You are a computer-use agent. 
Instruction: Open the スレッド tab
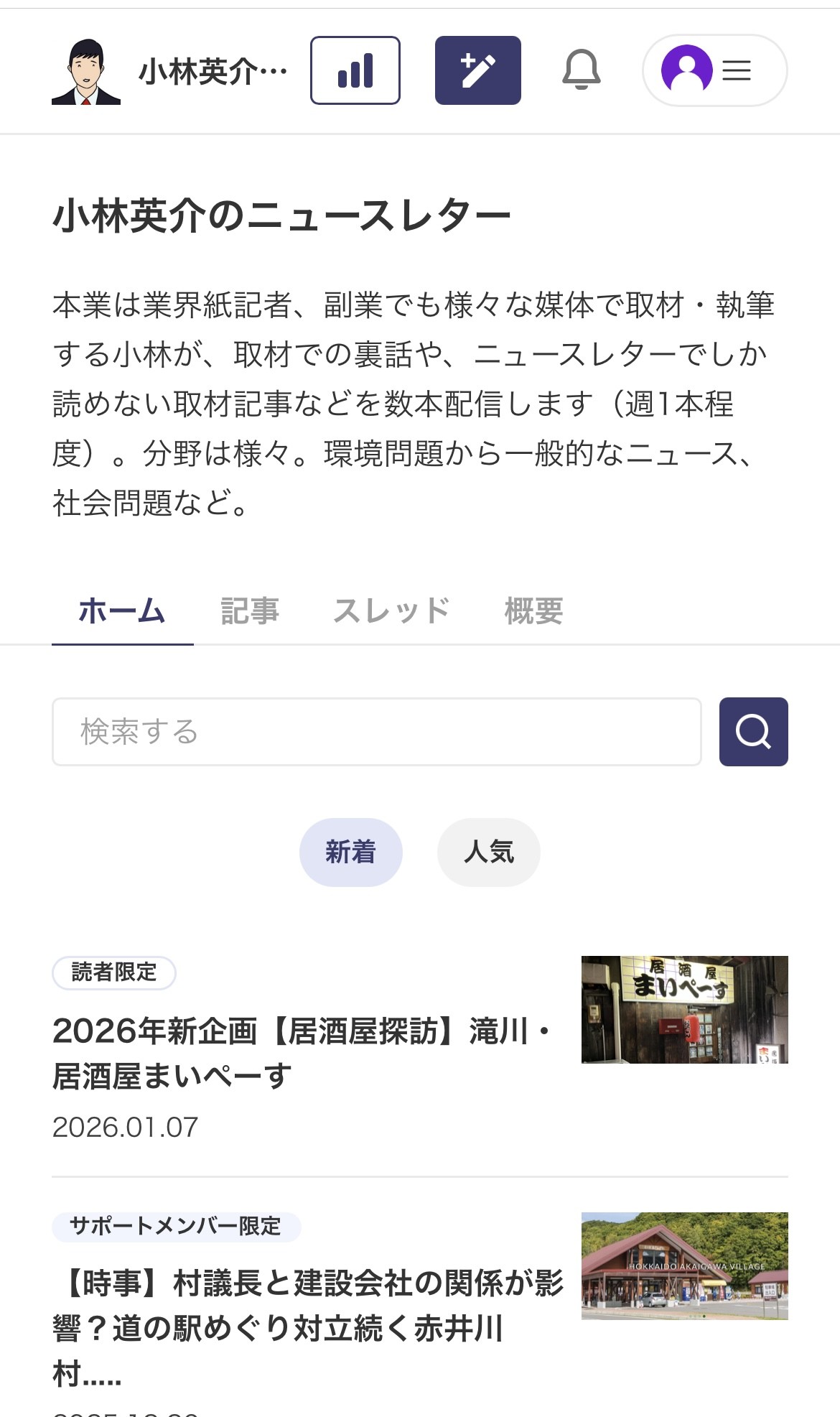[x=392, y=610]
